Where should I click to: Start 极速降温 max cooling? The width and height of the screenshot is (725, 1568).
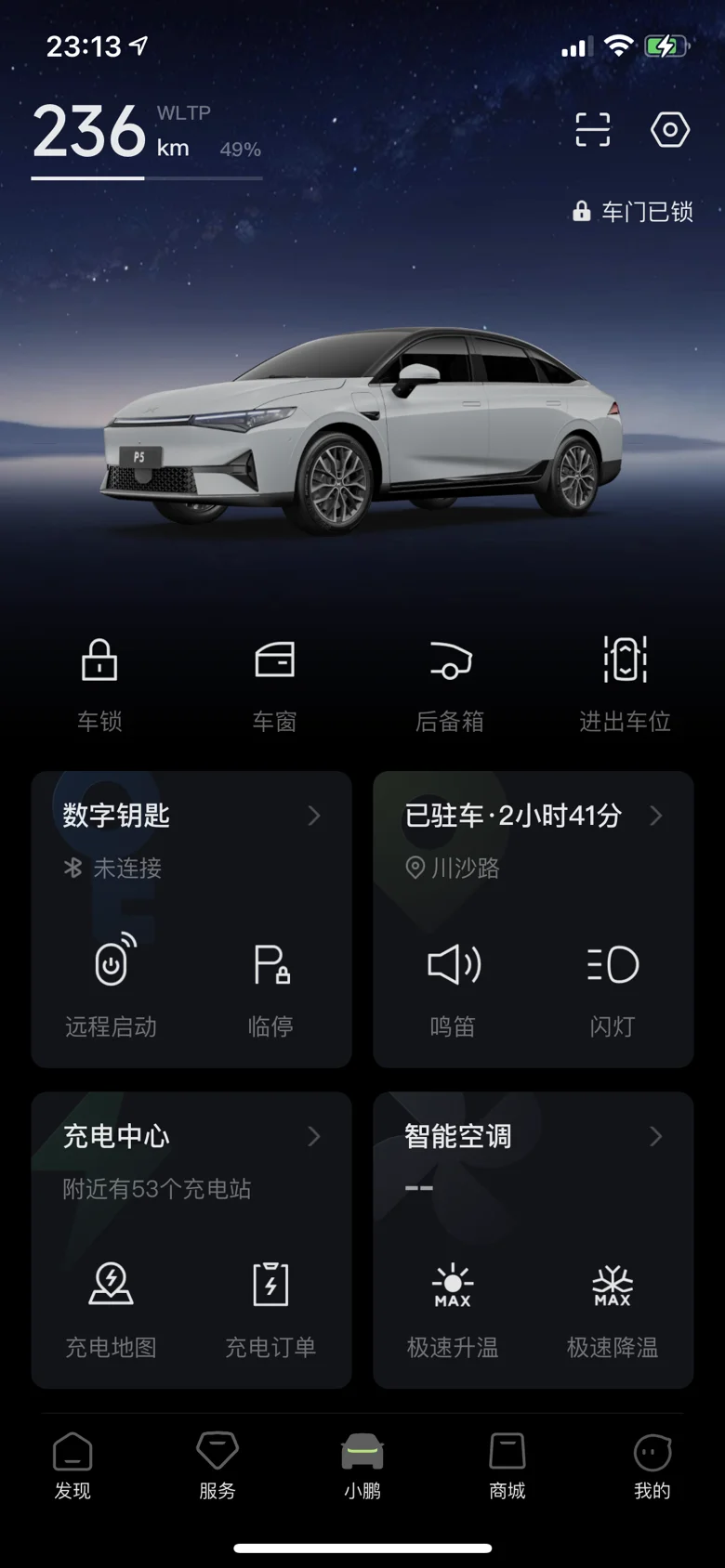613,1308
